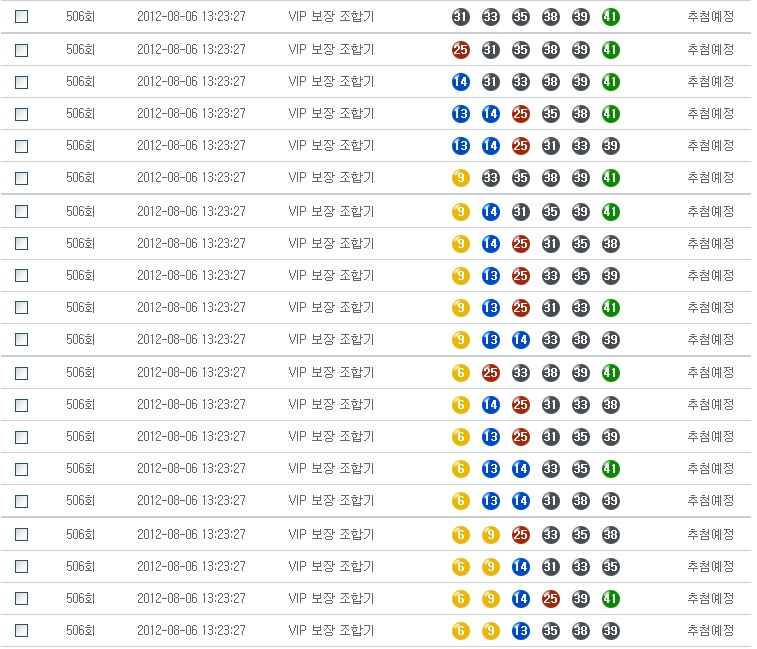Check the row 9, 13, 25, 31, 33, 41
Viewport: 757px width, 649px height.
(x=22, y=307)
